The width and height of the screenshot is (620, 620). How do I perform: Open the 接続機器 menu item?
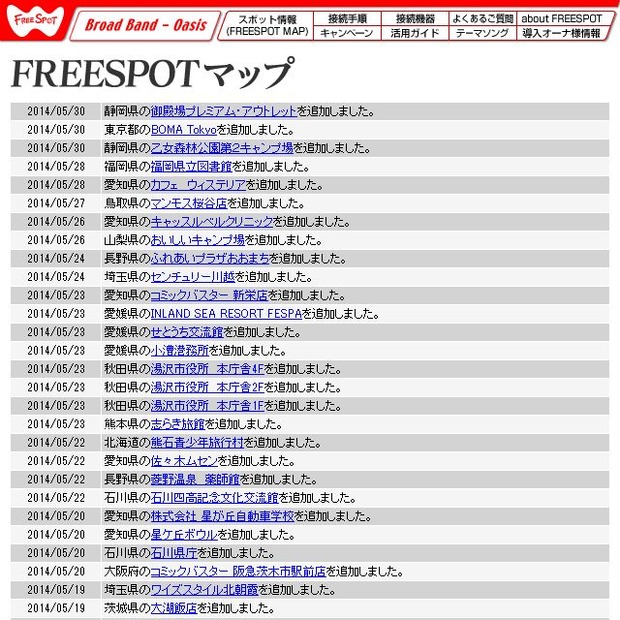tap(415, 18)
